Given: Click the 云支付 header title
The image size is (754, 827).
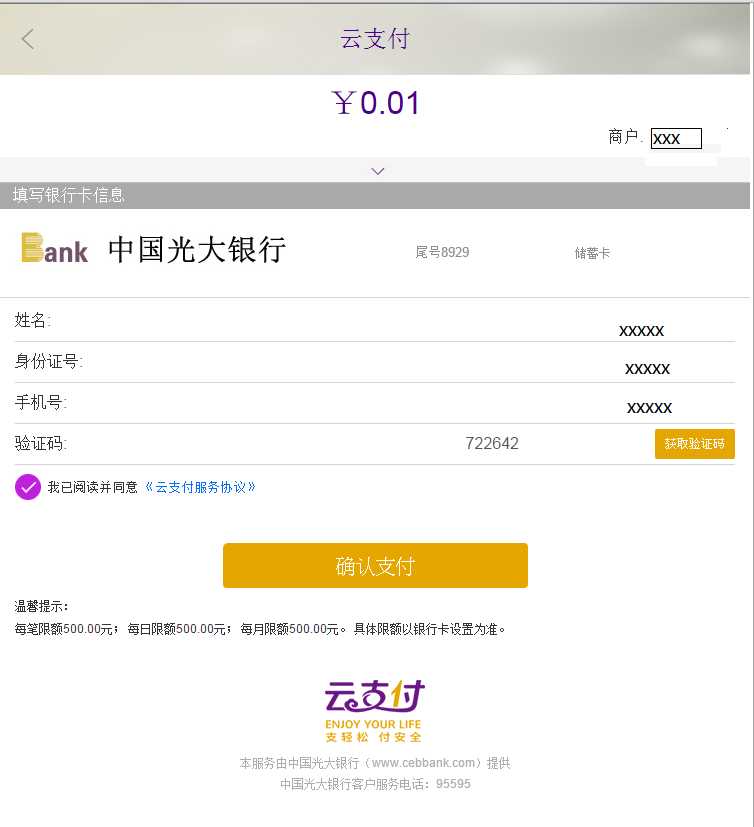Looking at the screenshot, I should [377, 38].
